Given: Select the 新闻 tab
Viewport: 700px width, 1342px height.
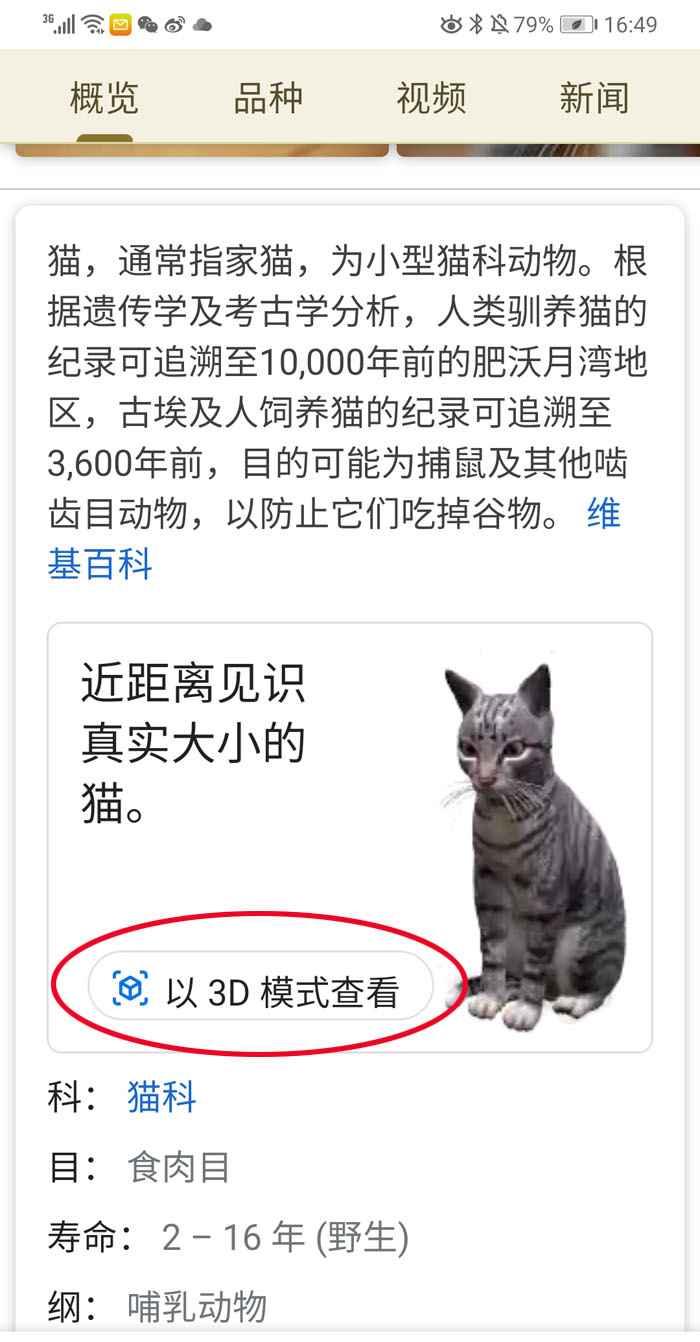Looking at the screenshot, I should pos(594,98).
